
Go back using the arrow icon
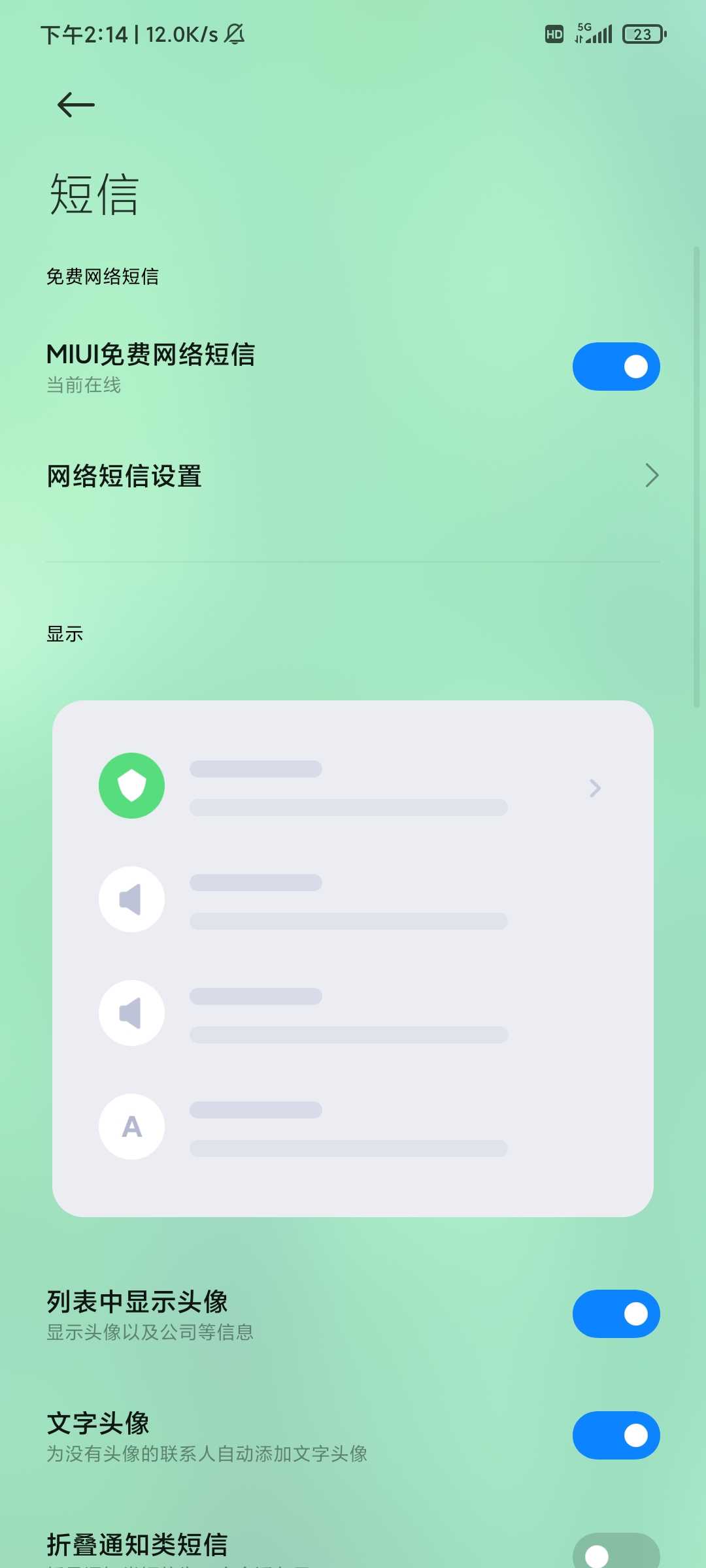(76, 105)
